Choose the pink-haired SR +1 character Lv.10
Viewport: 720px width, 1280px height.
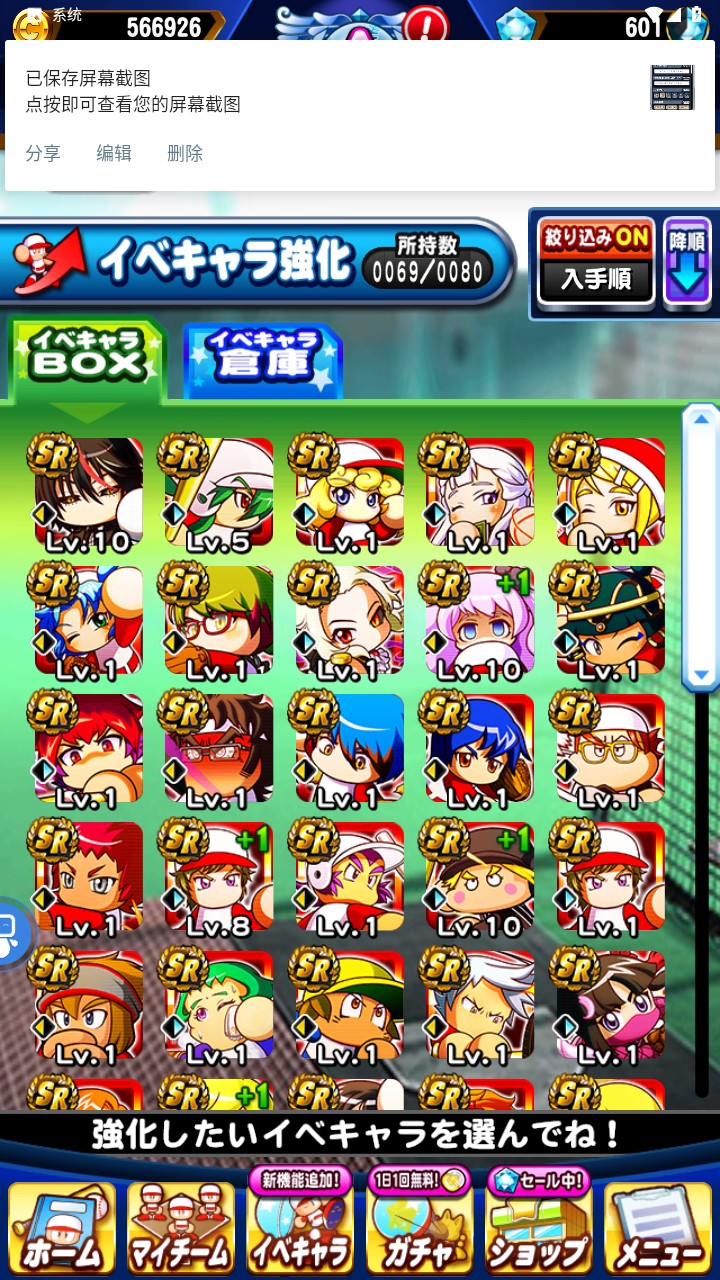(x=479, y=622)
